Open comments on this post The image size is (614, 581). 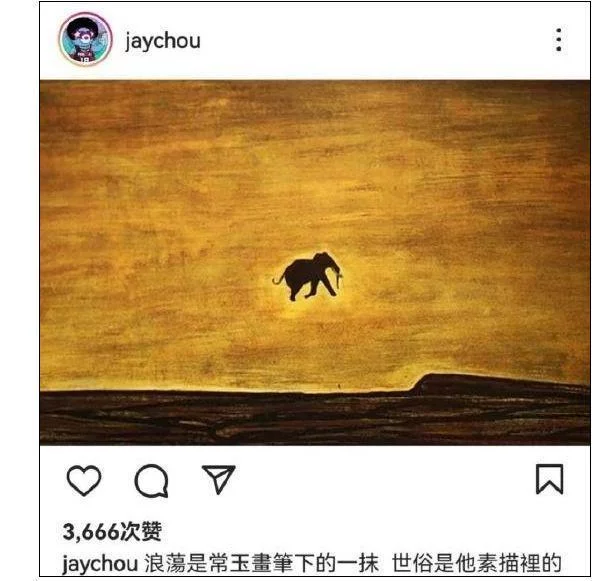[151, 481]
